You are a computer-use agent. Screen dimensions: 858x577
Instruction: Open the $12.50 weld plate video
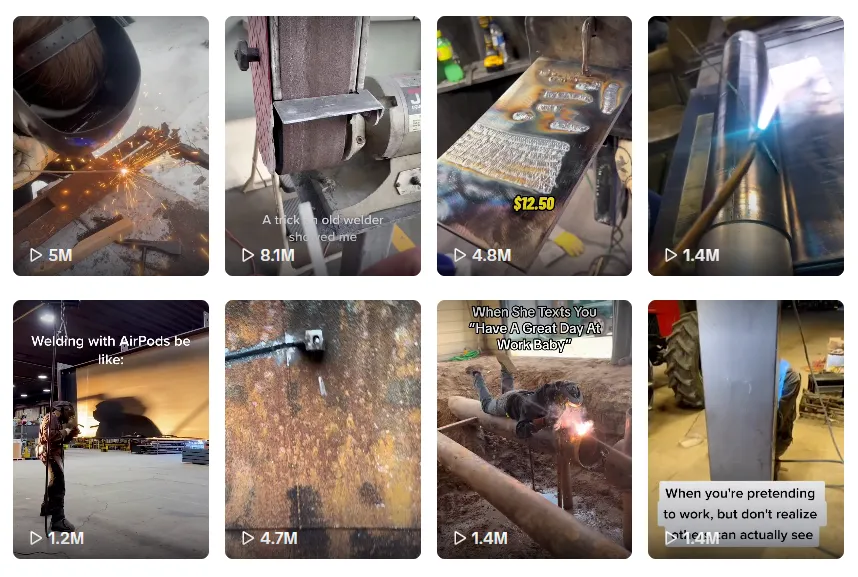tap(534, 145)
